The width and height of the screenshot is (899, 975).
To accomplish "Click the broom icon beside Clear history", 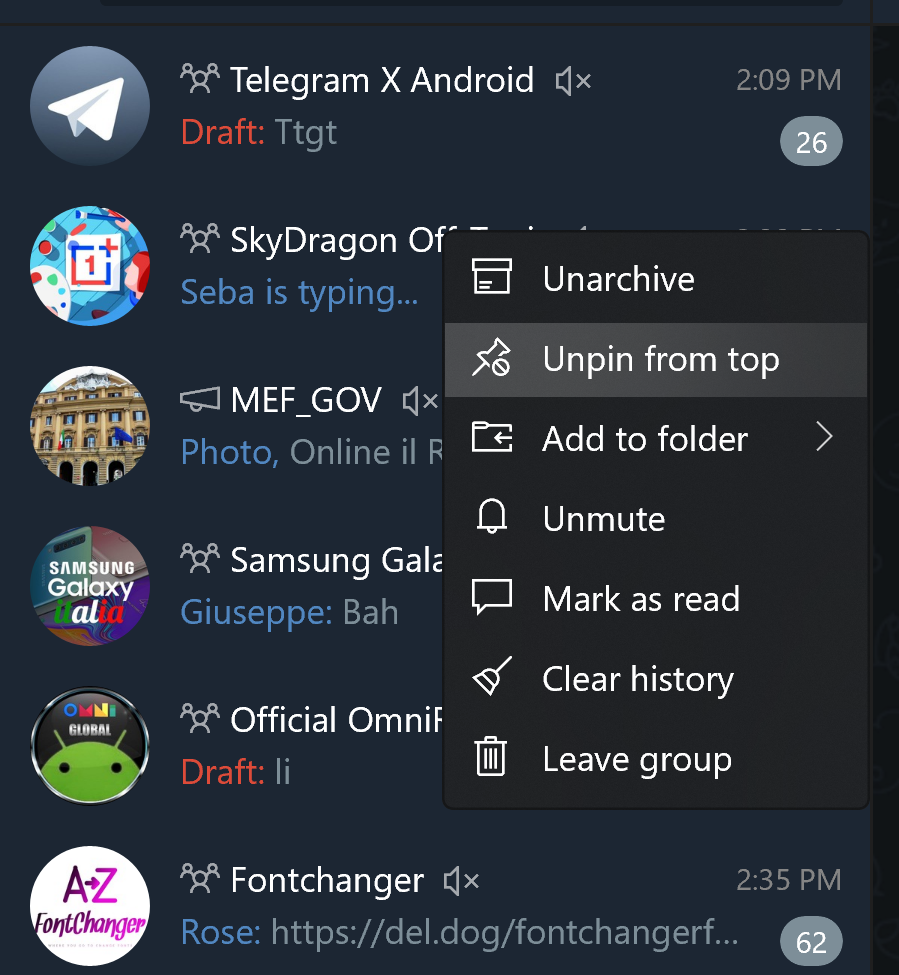I will pyautogui.click(x=491, y=678).
